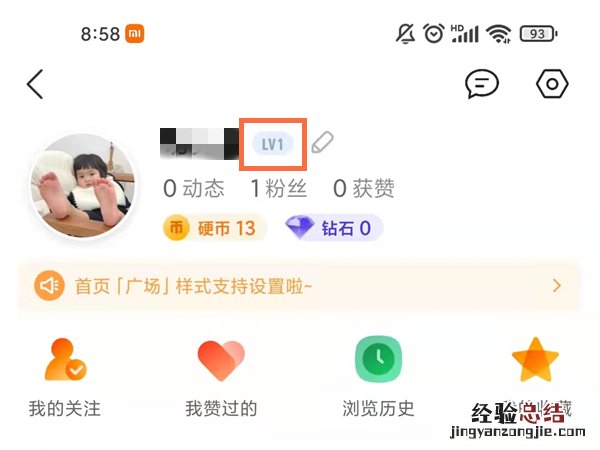Open the profile avatar photo

tap(82, 187)
